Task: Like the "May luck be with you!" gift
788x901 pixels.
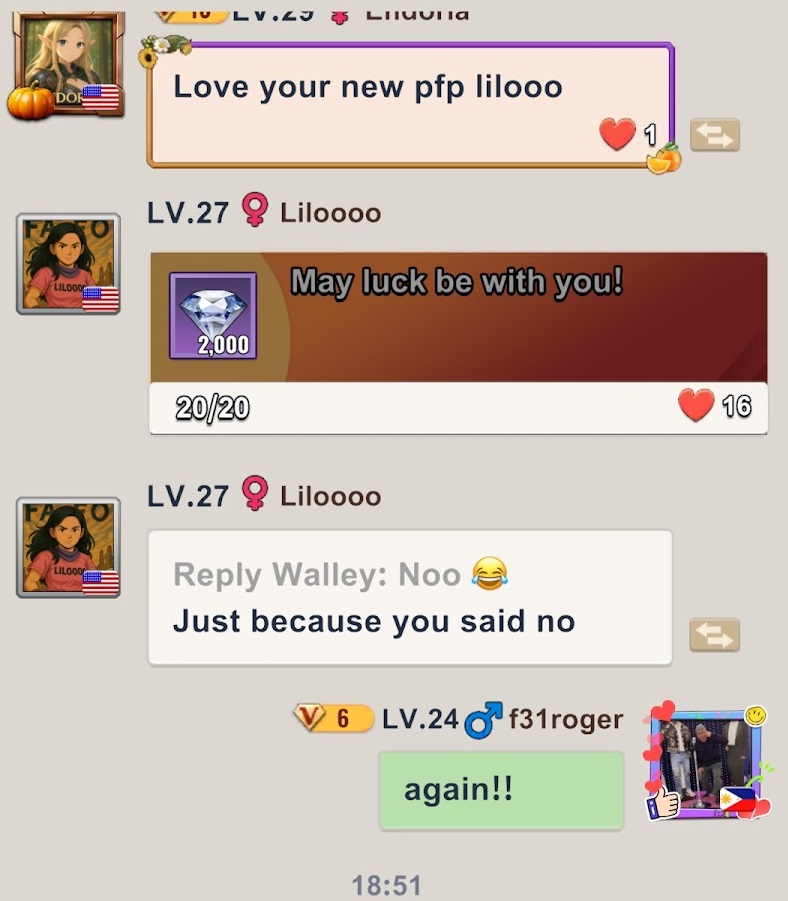Action: pyautogui.click(x=697, y=405)
